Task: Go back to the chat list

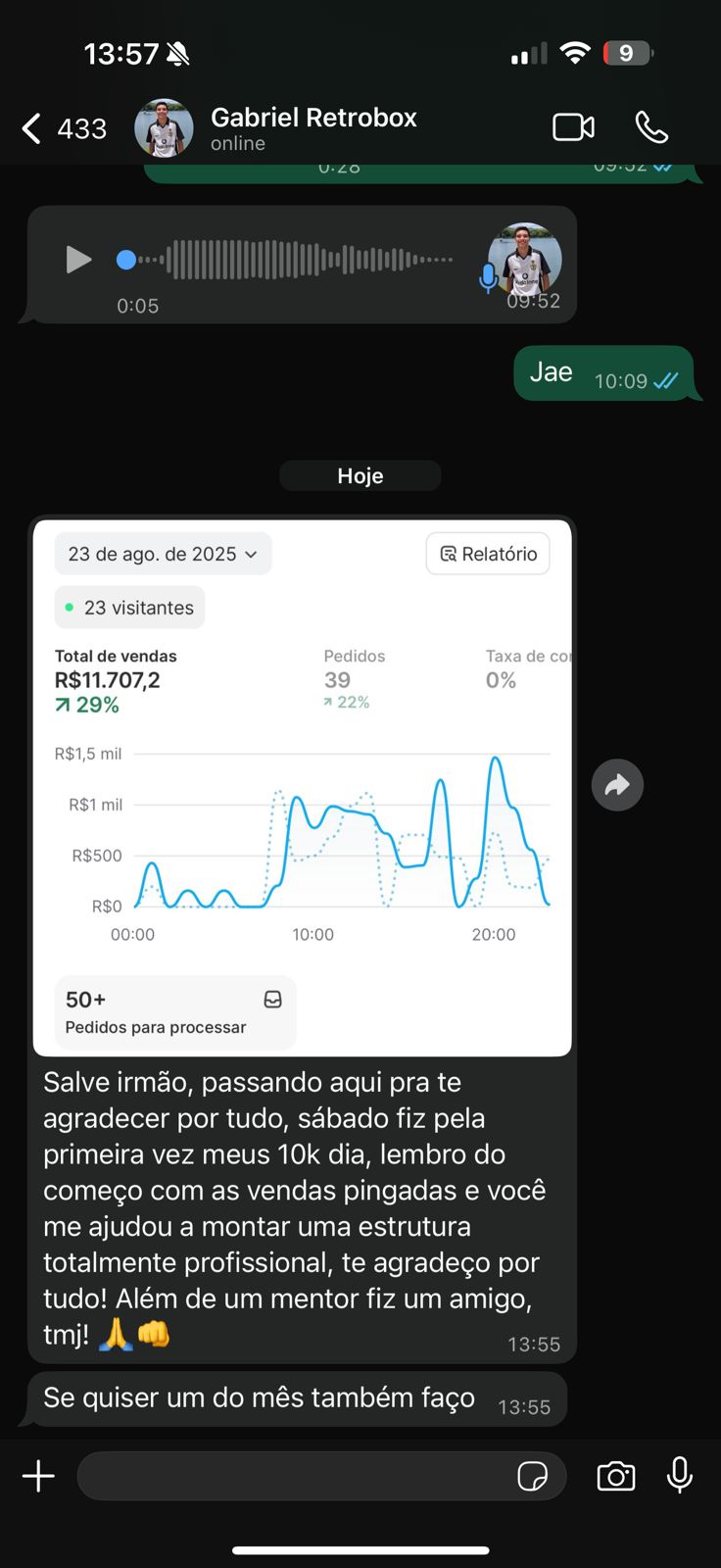Action: (33, 128)
